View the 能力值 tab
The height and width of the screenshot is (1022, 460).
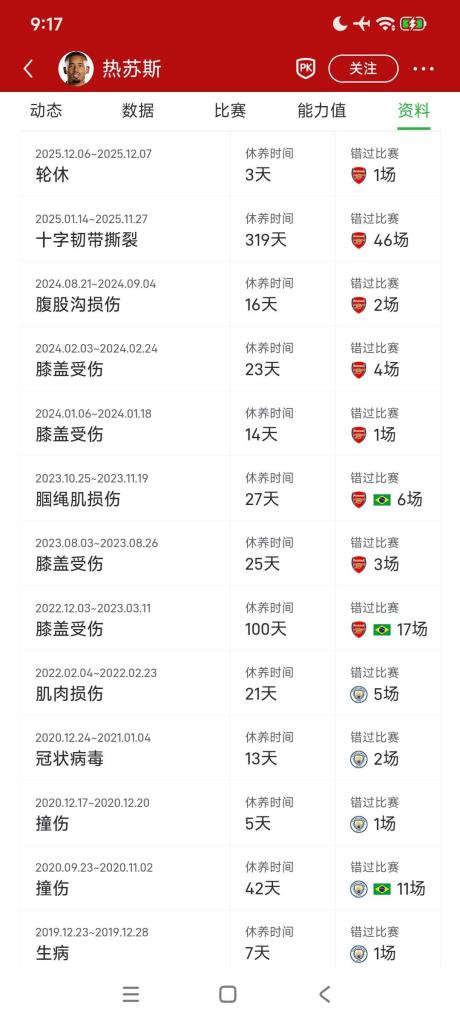pyautogui.click(x=322, y=110)
